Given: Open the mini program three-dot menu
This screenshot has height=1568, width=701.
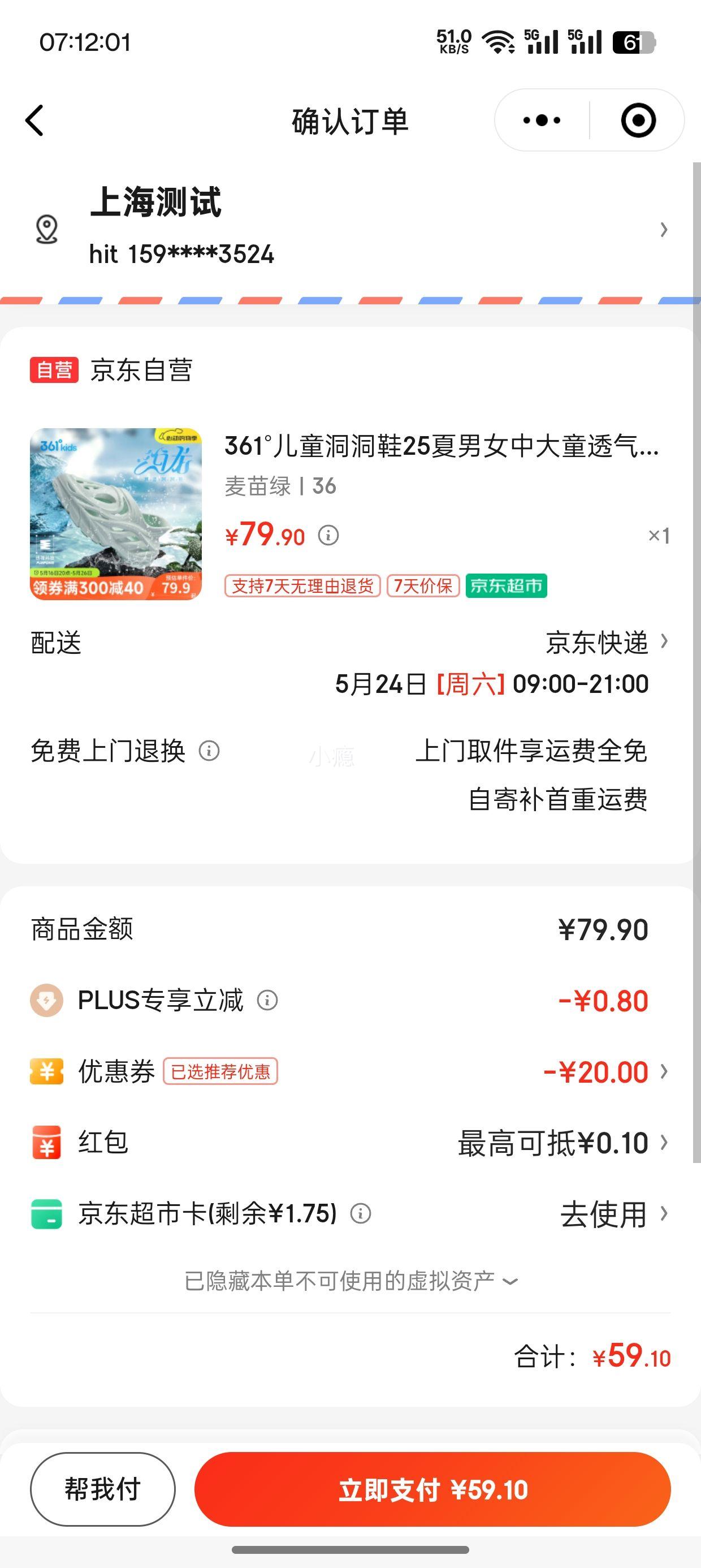Looking at the screenshot, I should coord(542,120).
